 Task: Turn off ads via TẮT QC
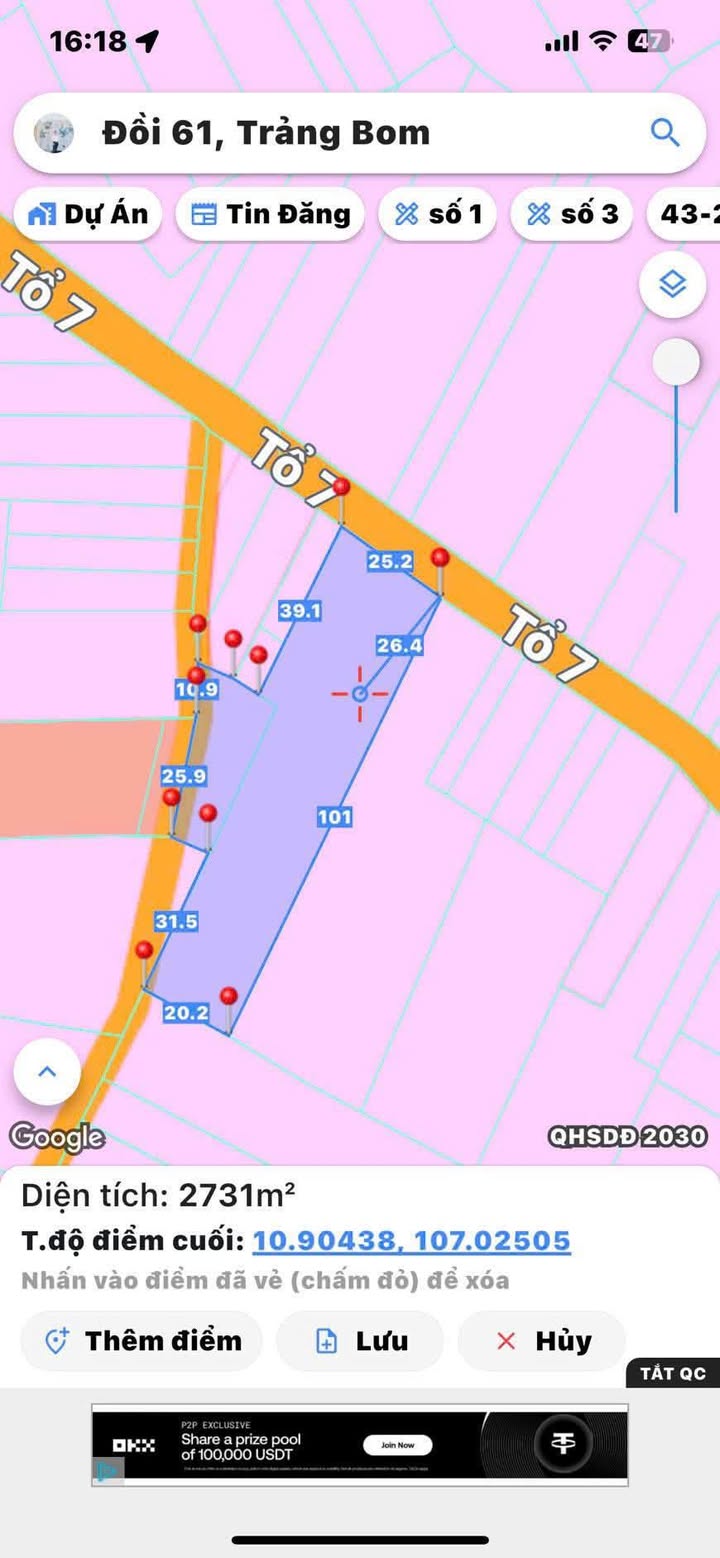tap(672, 1373)
